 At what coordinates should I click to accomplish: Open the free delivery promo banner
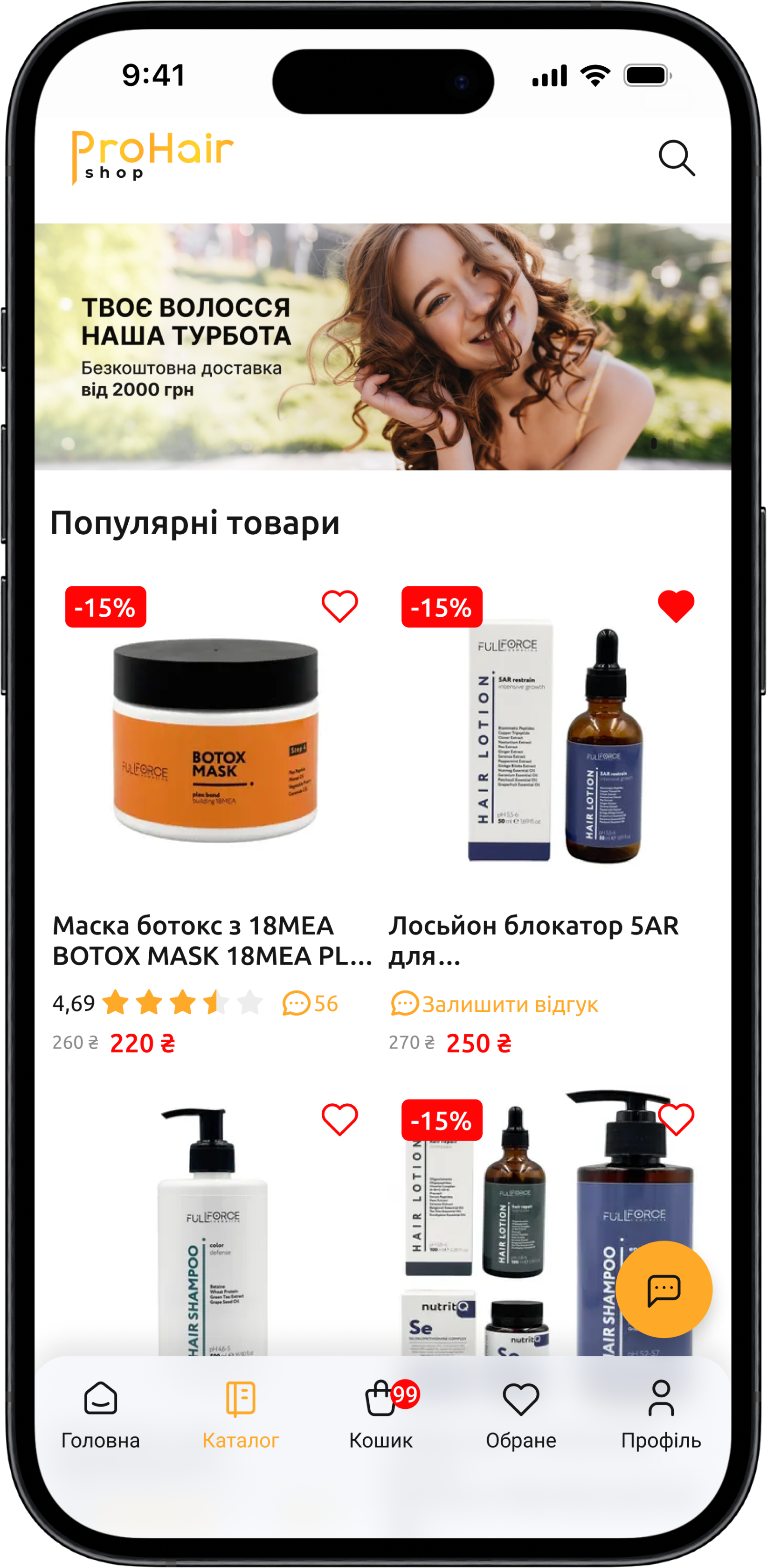383,347
